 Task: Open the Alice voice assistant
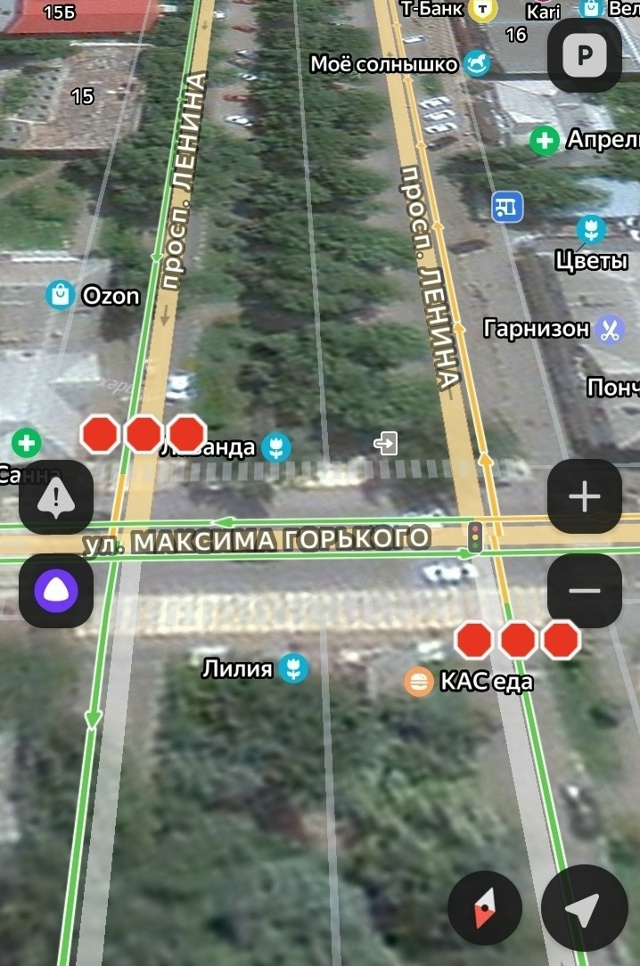point(56,590)
